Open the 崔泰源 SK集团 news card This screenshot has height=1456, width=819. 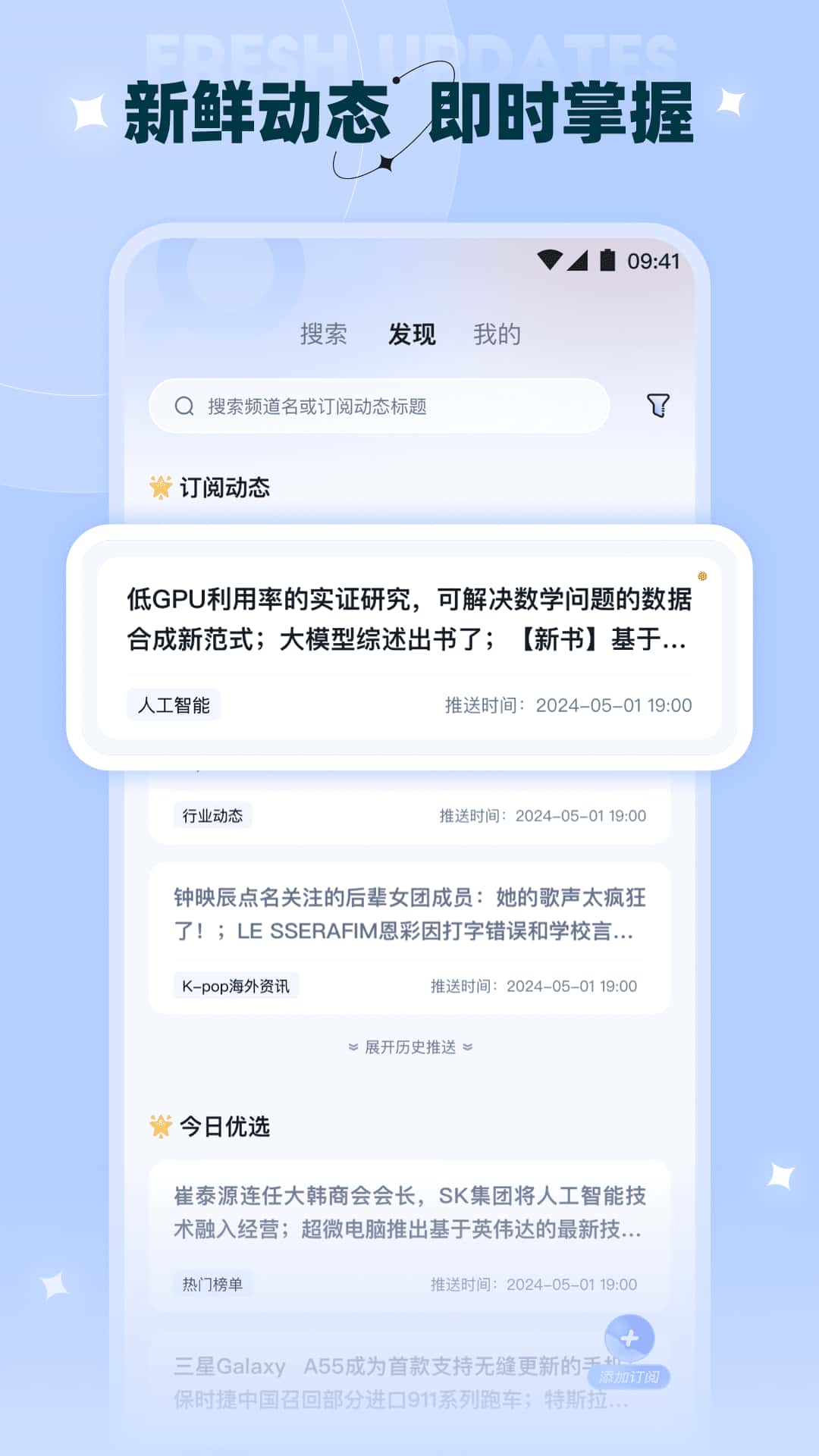tap(409, 1221)
